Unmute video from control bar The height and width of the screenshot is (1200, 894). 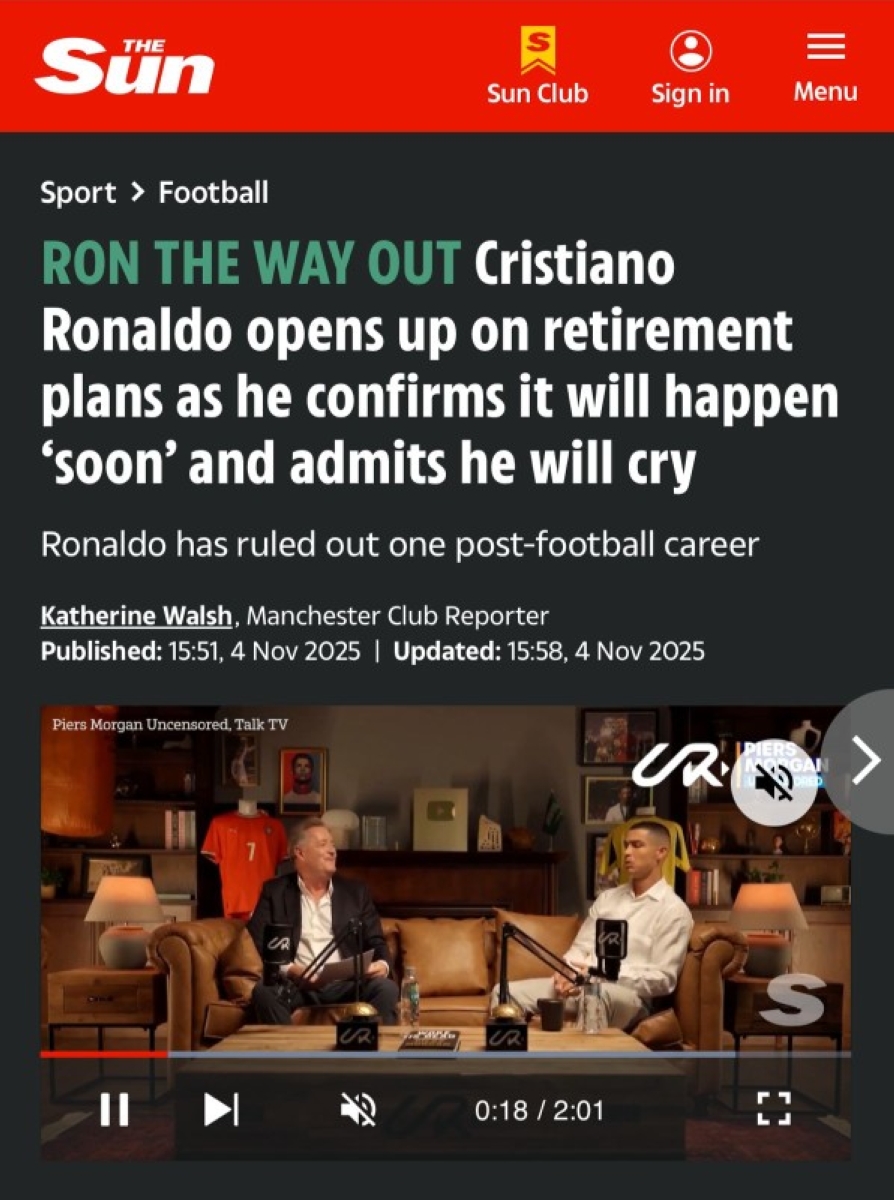coord(358,1109)
